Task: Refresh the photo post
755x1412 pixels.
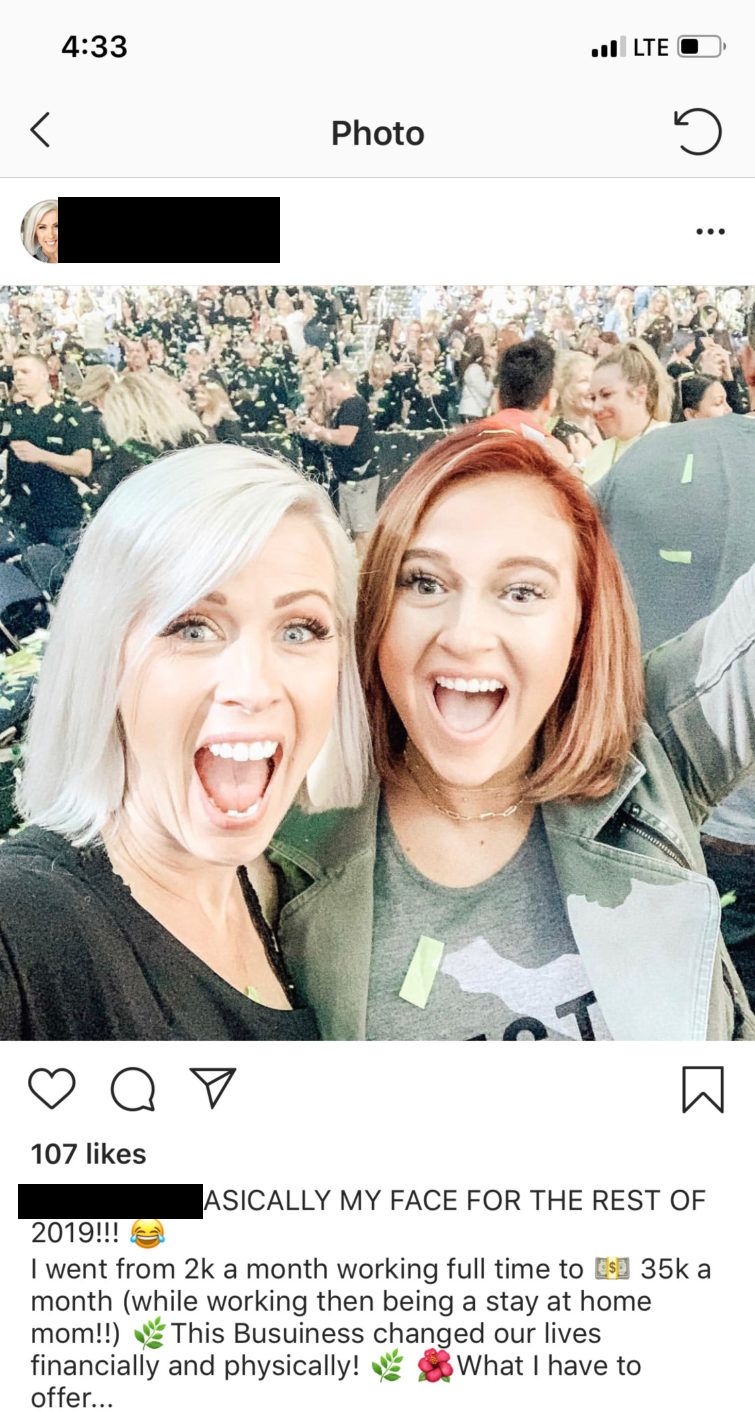Action: click(x=697, y=131)
